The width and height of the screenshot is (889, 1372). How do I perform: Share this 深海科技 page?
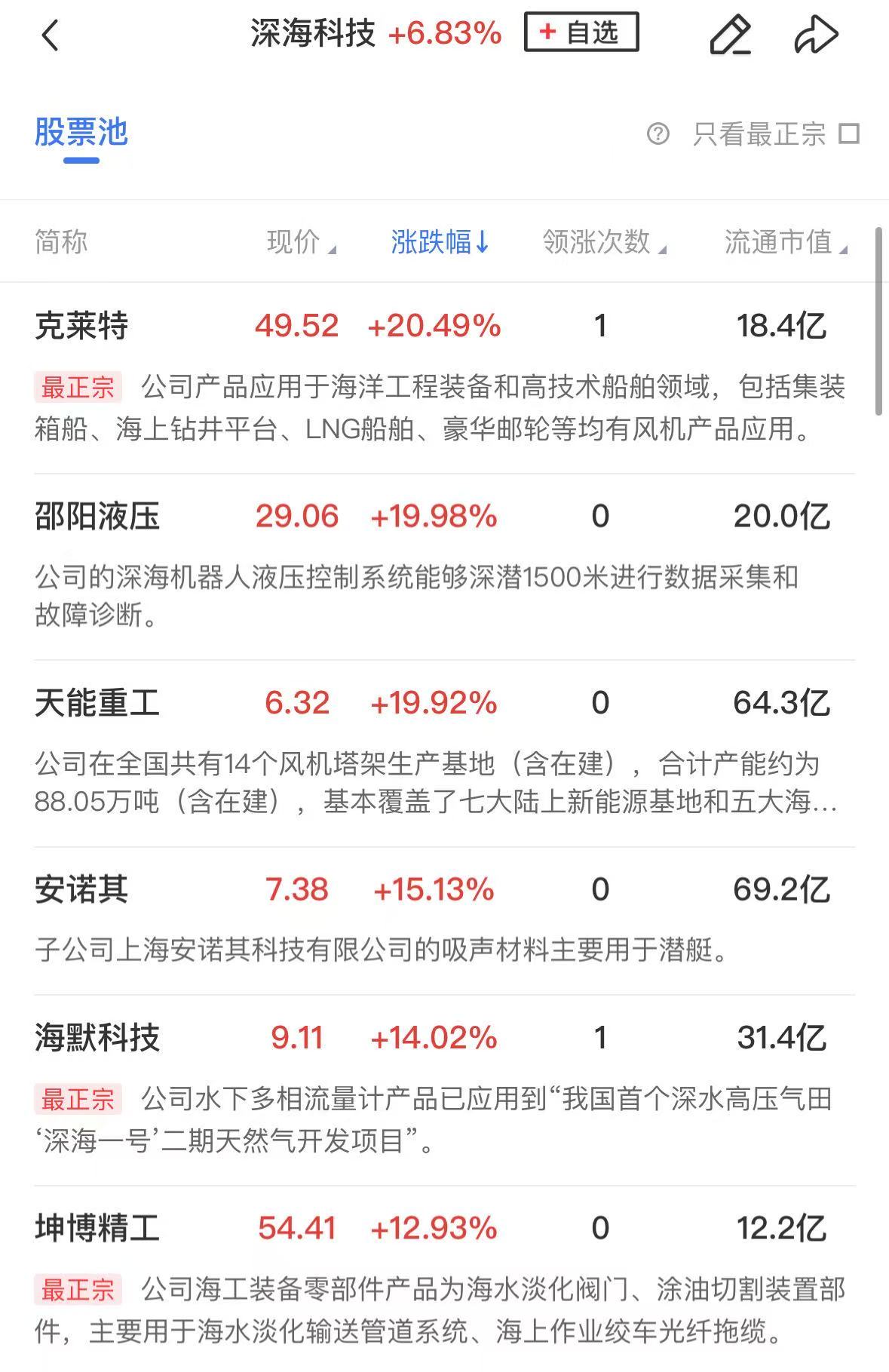(x=816, y=35)
